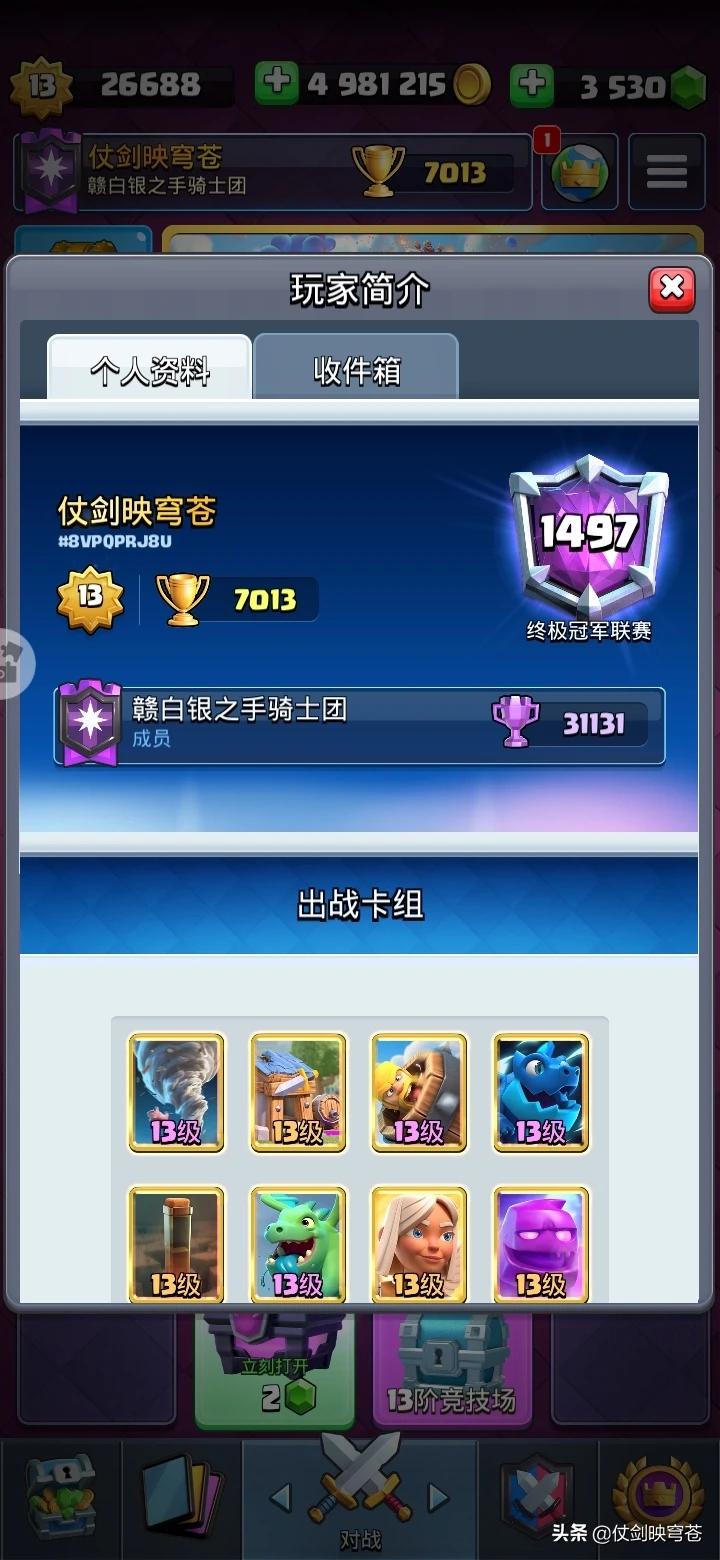Open the hamburger menu
Image resolution: width=720 pixels, height=1560 pixels.
[x=666, y=172]
